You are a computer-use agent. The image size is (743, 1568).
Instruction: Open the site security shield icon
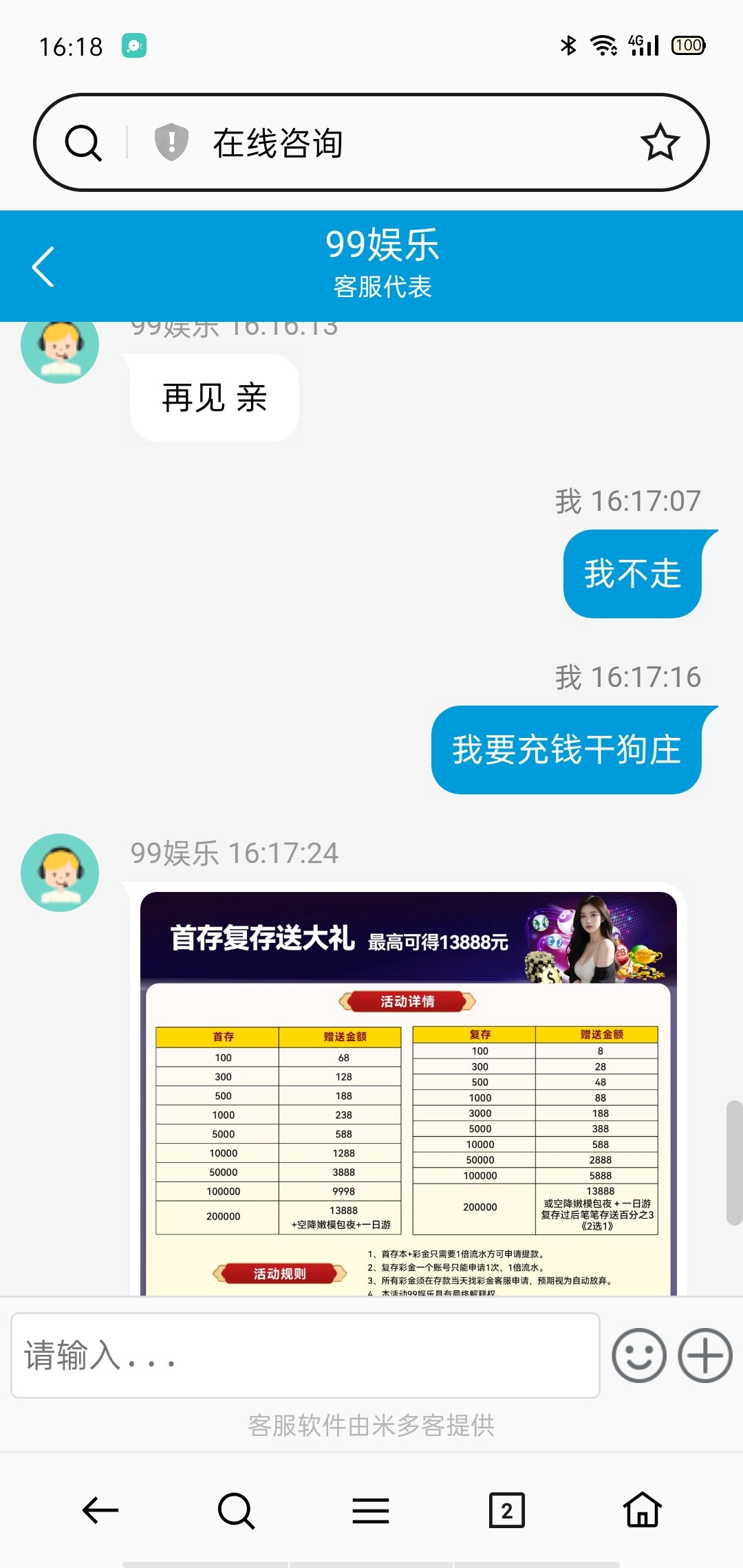(x=171, y=142)
